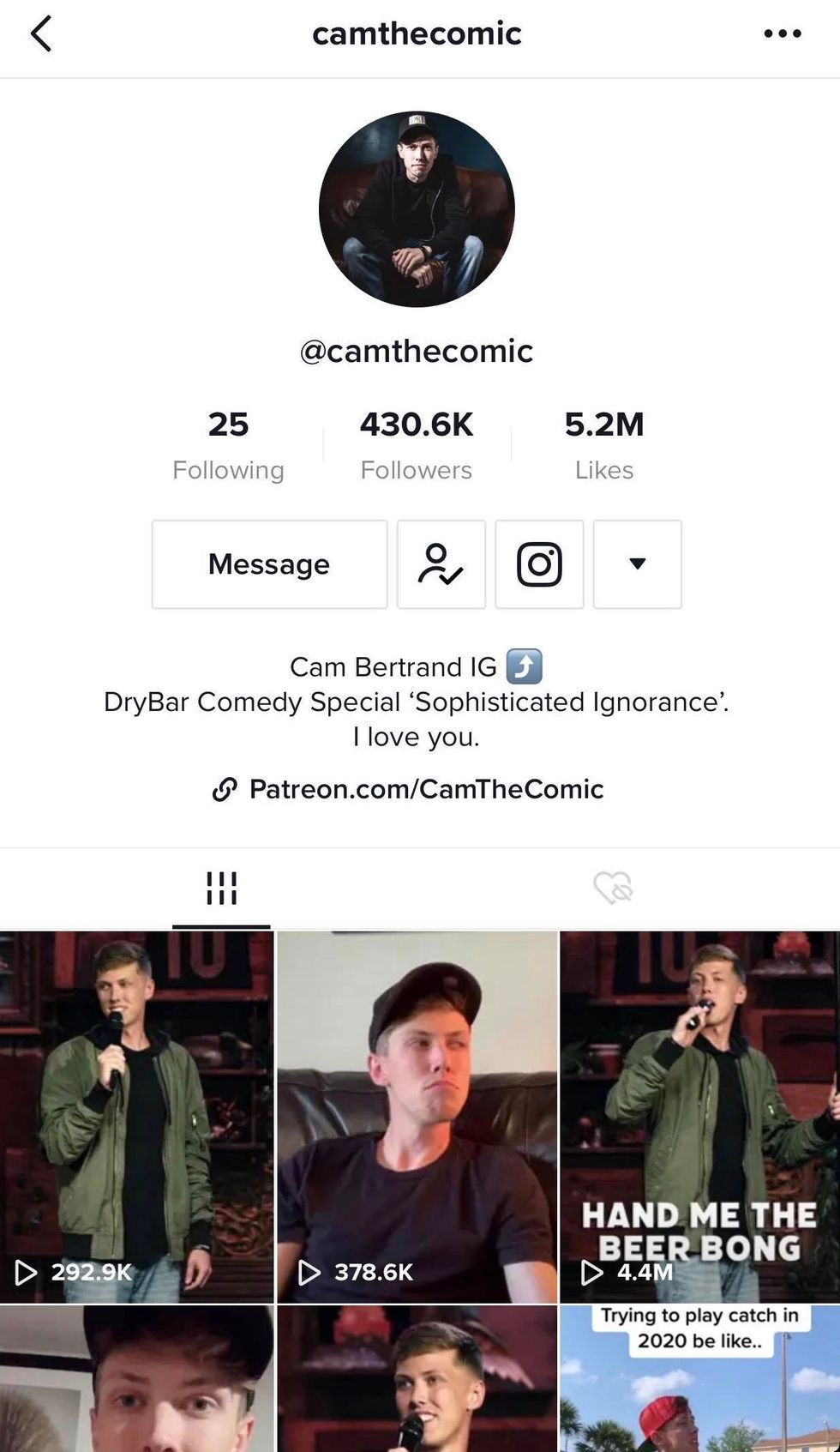
Task: Switch to the liked videos tab
Action: 612,889
